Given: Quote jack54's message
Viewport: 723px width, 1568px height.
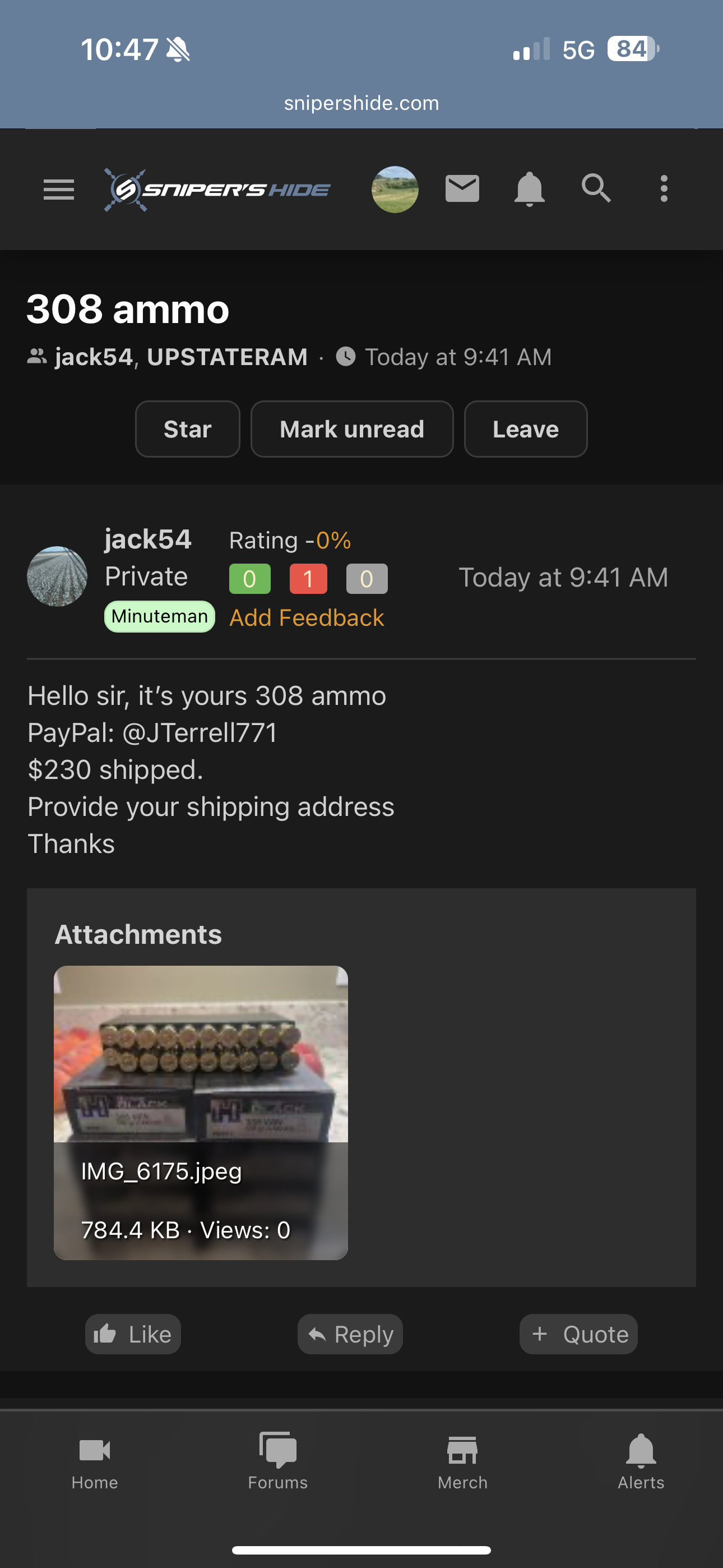Looking at the screenshot, I should (x=578, y=1334).
